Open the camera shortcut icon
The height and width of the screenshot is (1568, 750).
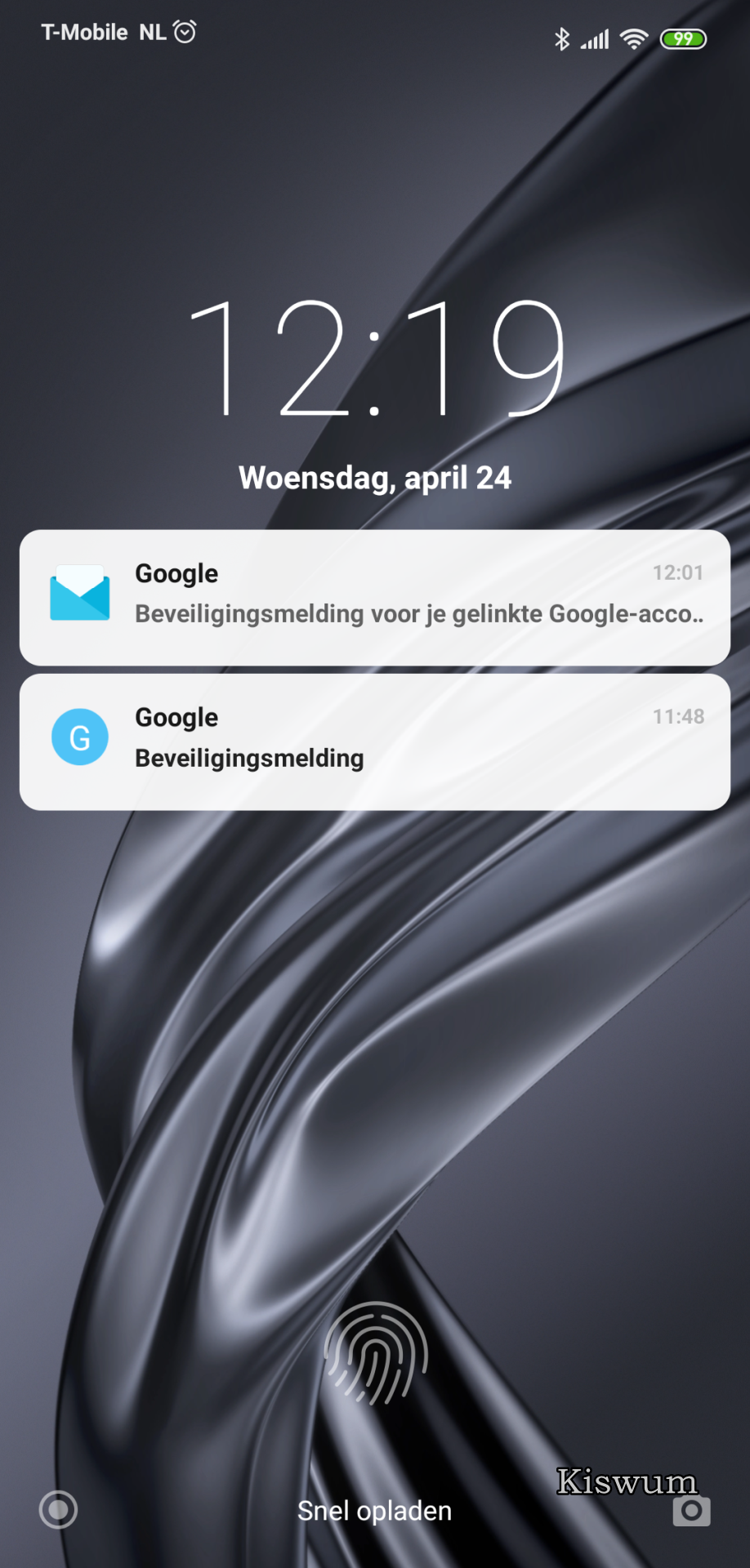691,1511
